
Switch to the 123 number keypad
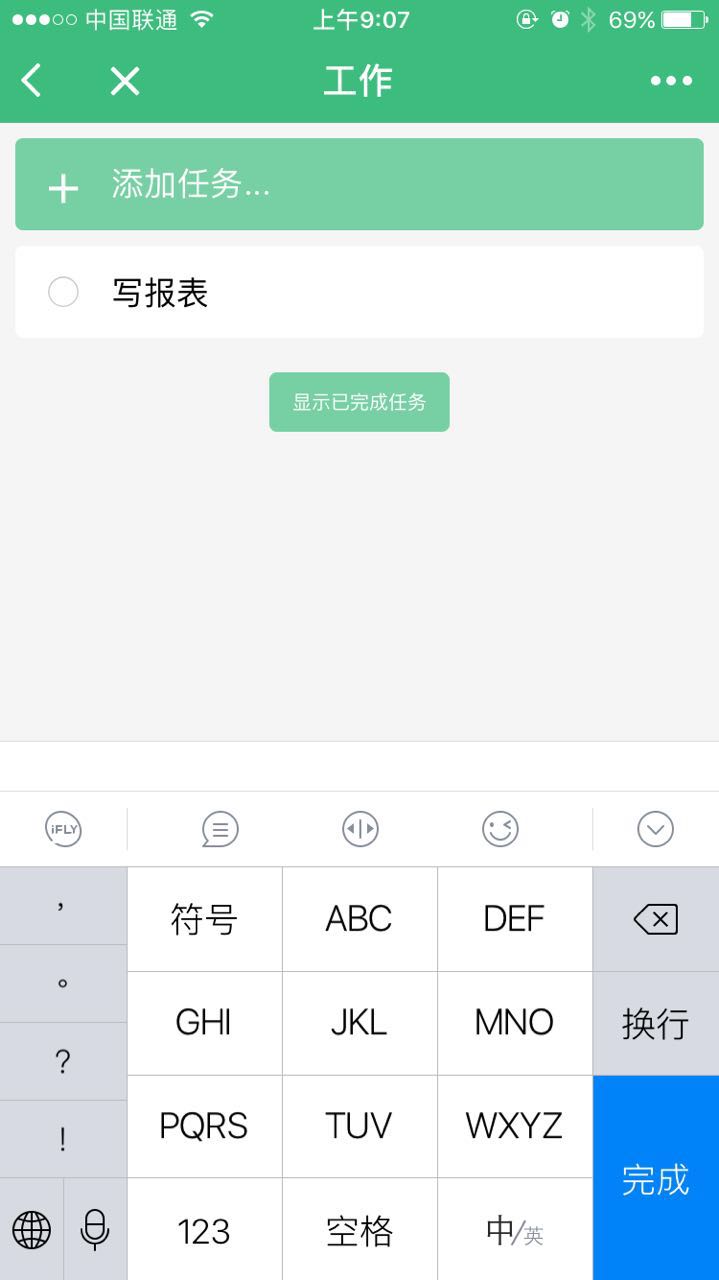click(x=204, y=1231)
